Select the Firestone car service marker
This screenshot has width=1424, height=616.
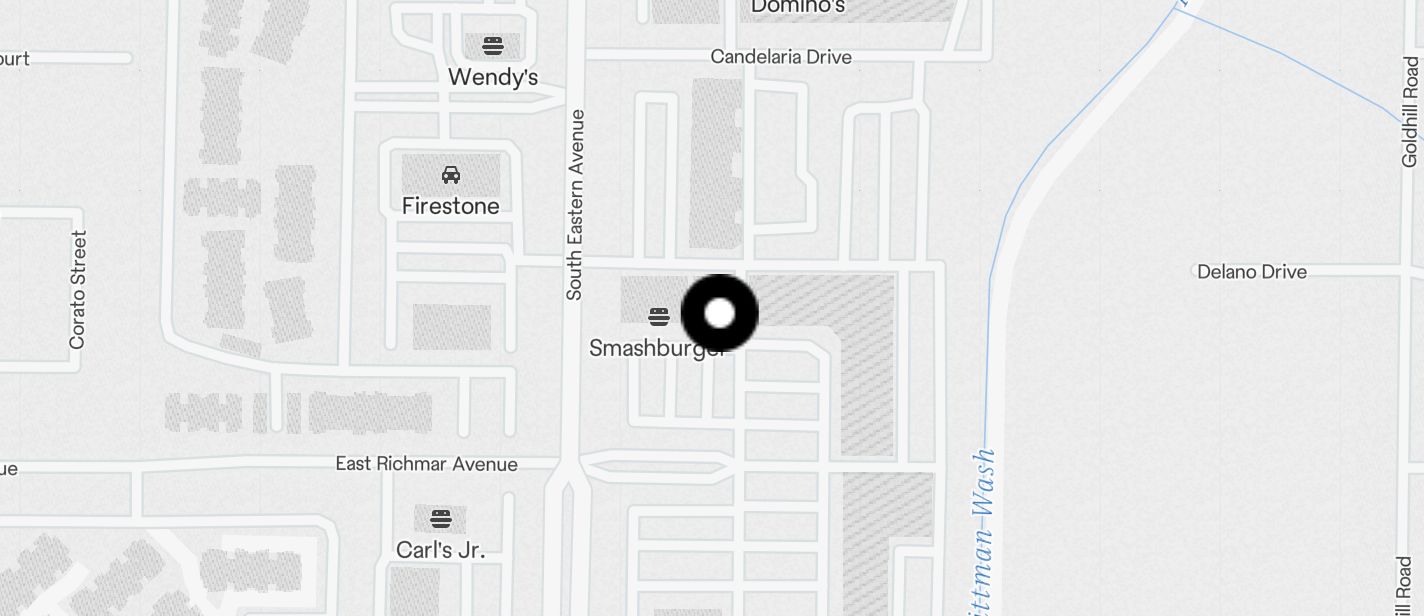pos(451,176)
